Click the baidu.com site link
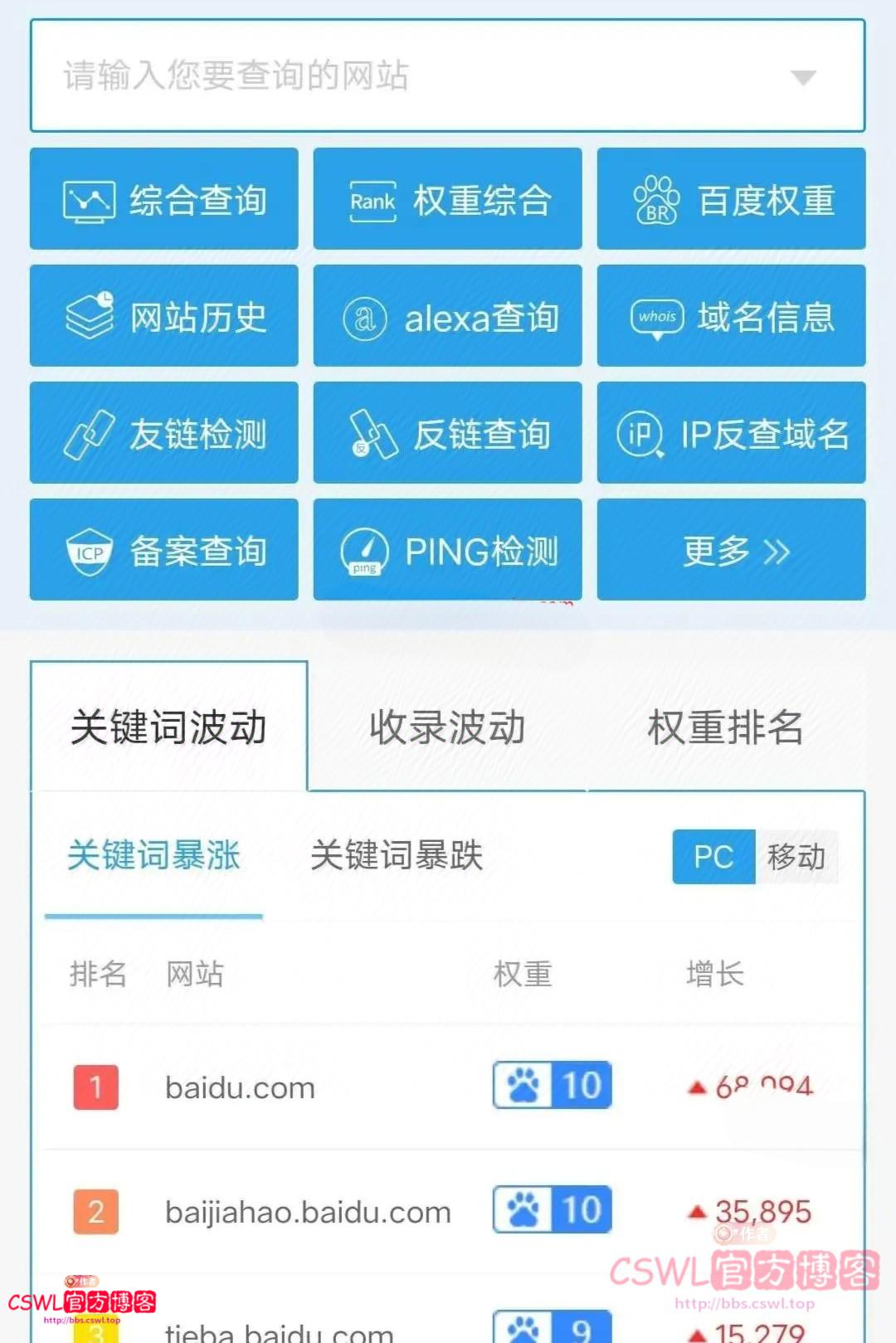Screen dimensions: 896x1343 (x=238, y=1087)
